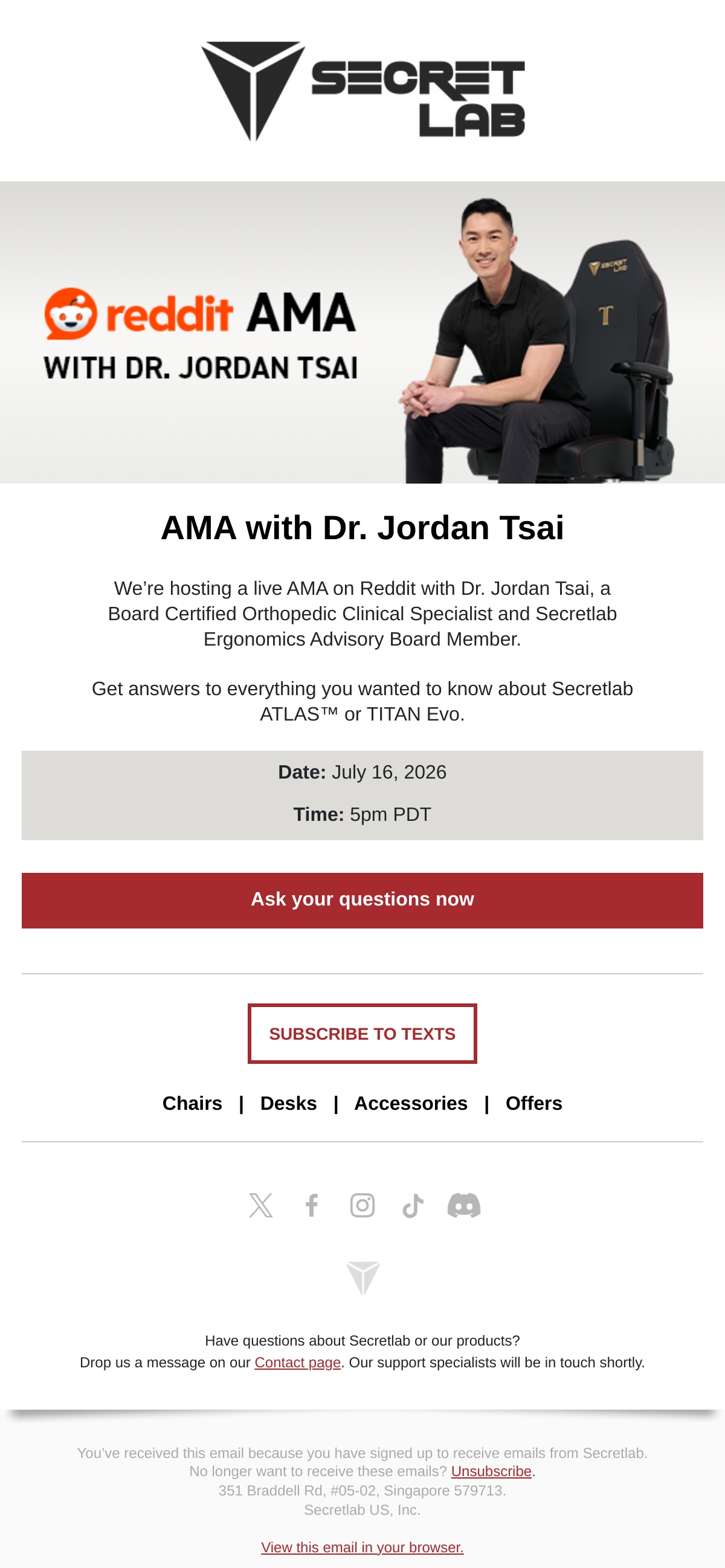Visit the Facebook page icon
Viewport: 725px width, 1568px height.
(x=312, y=1205)
